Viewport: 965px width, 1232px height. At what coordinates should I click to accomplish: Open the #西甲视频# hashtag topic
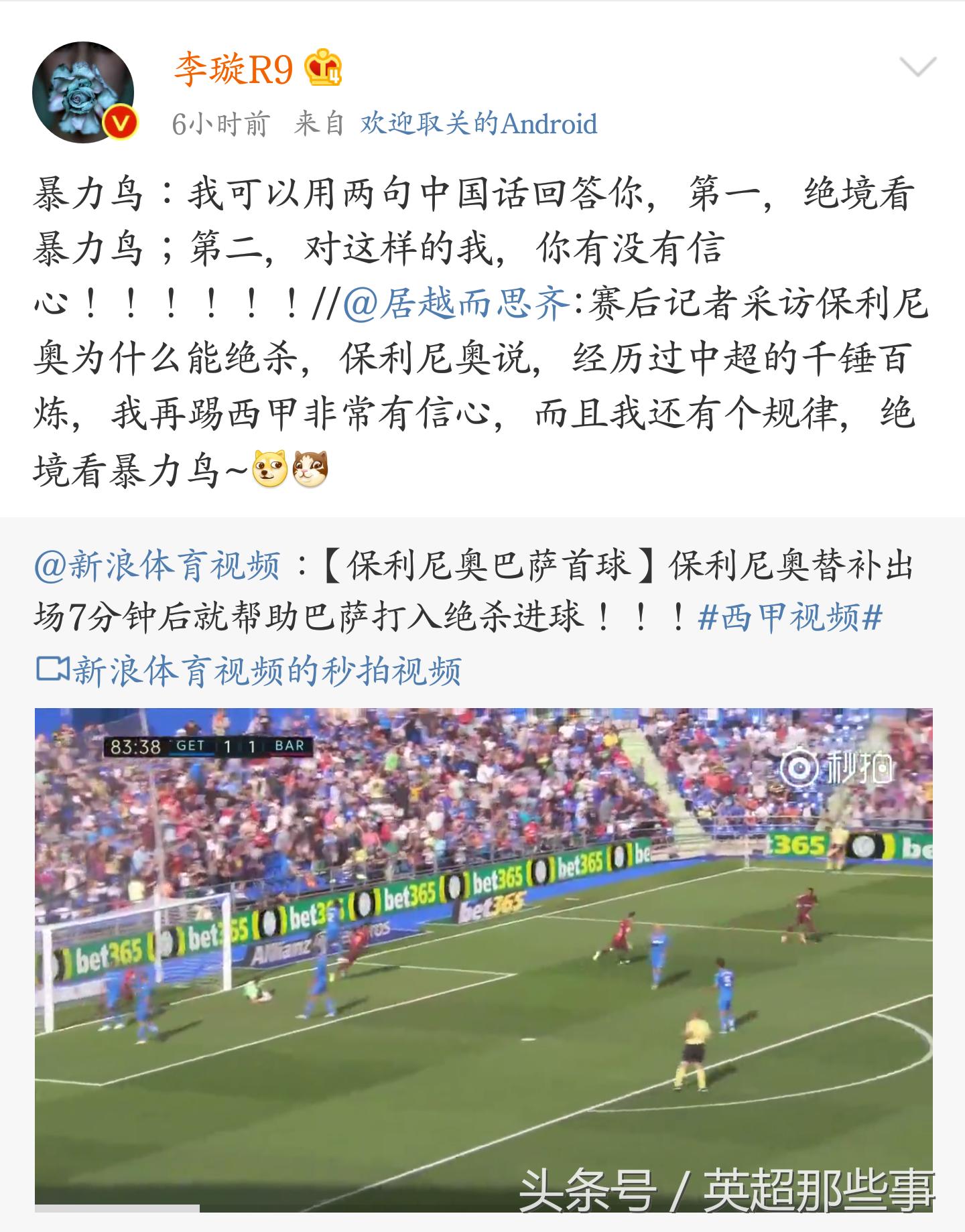pyautogui.click(x=790, y=617)
